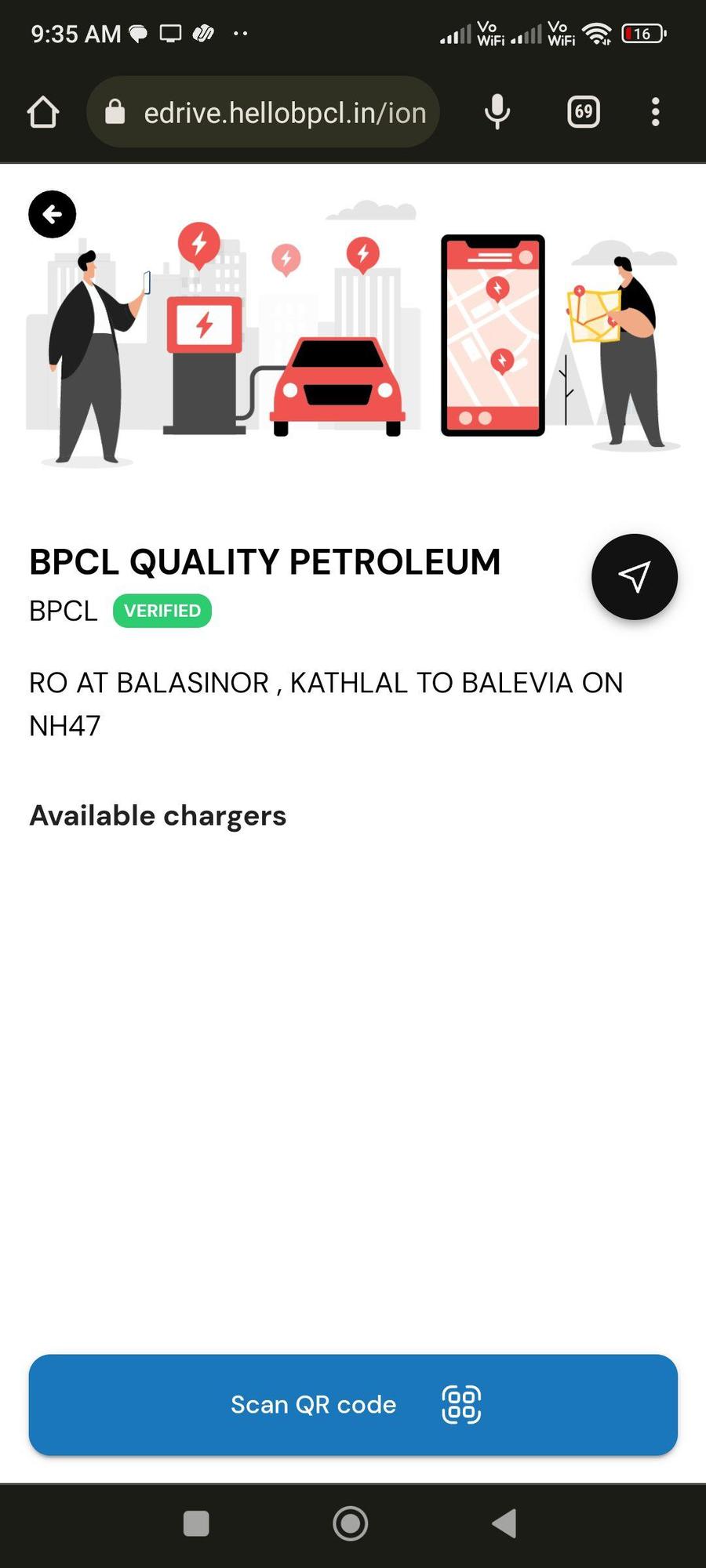Open the browser tab switcher

pos(583,112)
